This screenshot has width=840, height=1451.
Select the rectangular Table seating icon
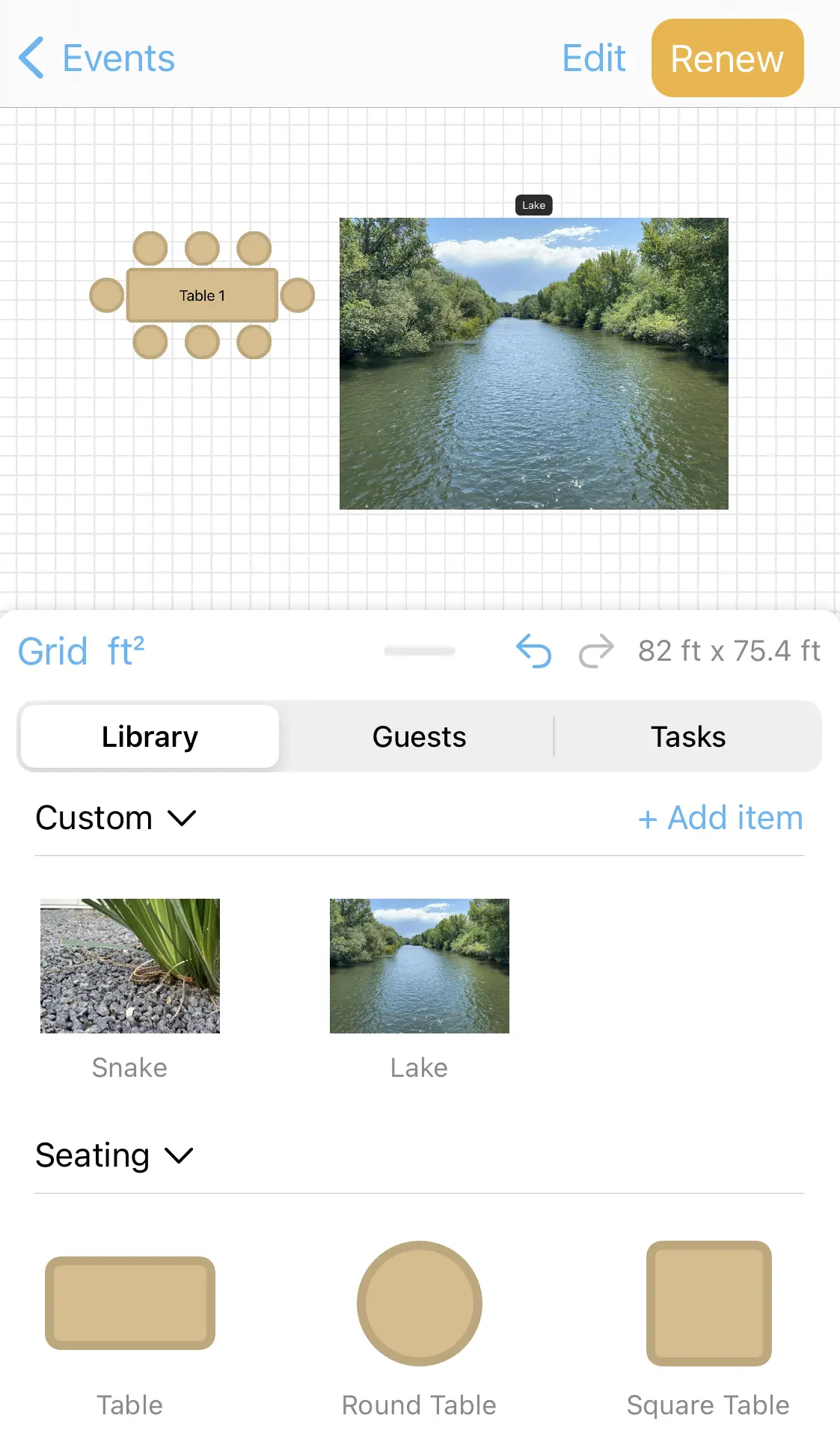pos(129,1304)
